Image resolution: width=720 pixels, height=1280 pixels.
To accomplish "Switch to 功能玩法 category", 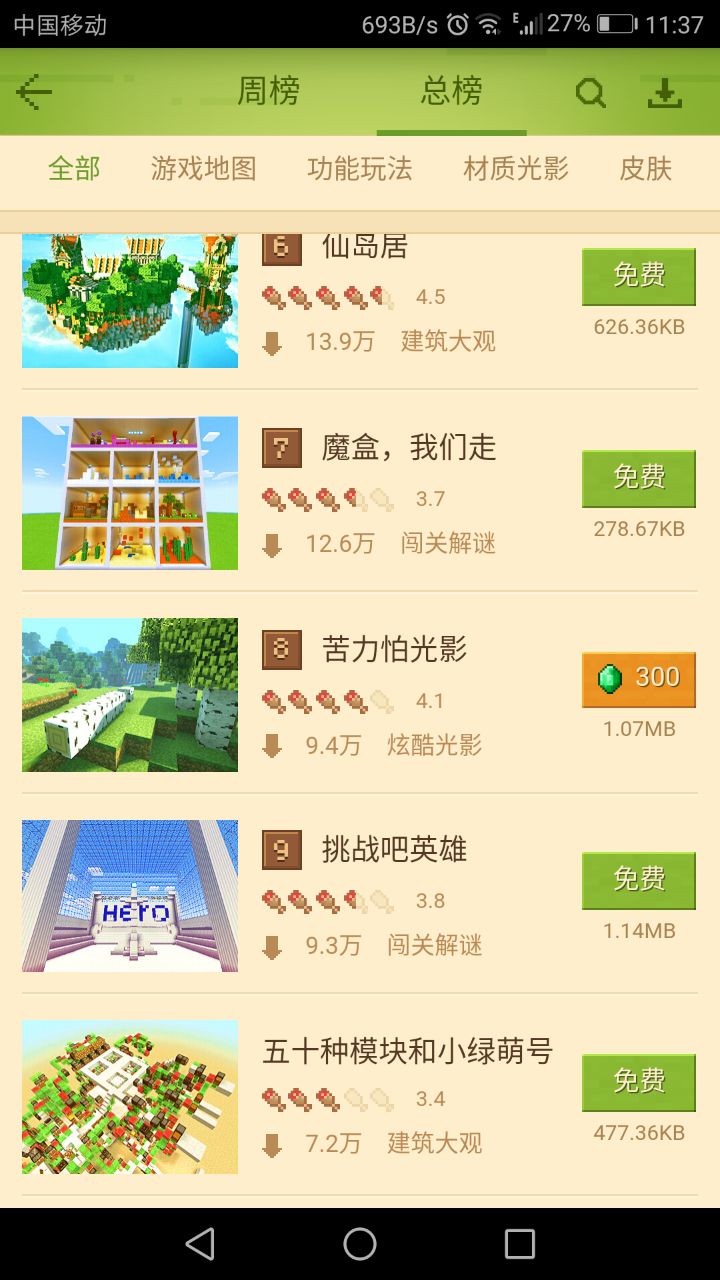I will pos(359,169).
